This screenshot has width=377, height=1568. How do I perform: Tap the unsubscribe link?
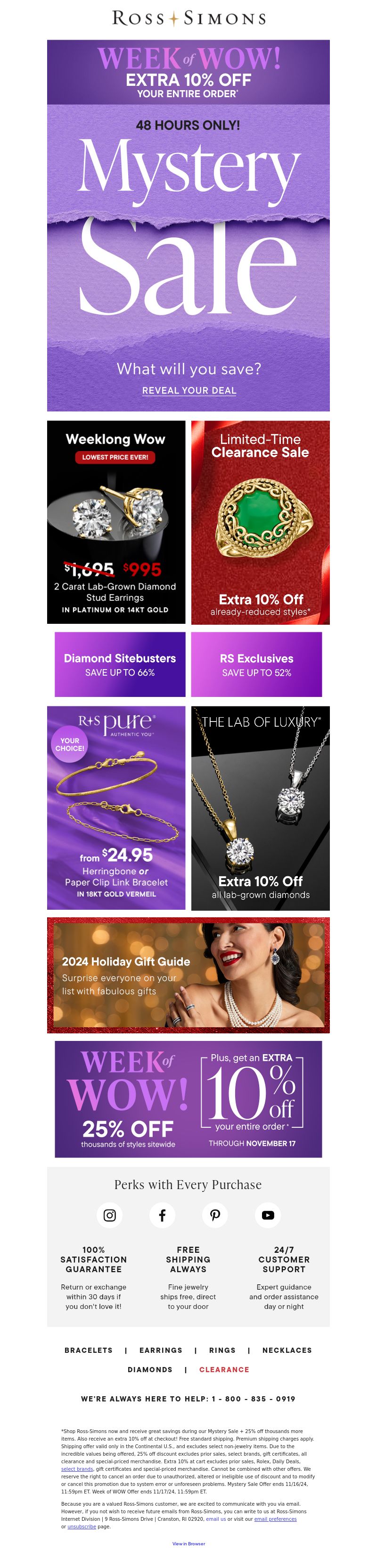click(82, 1526)
